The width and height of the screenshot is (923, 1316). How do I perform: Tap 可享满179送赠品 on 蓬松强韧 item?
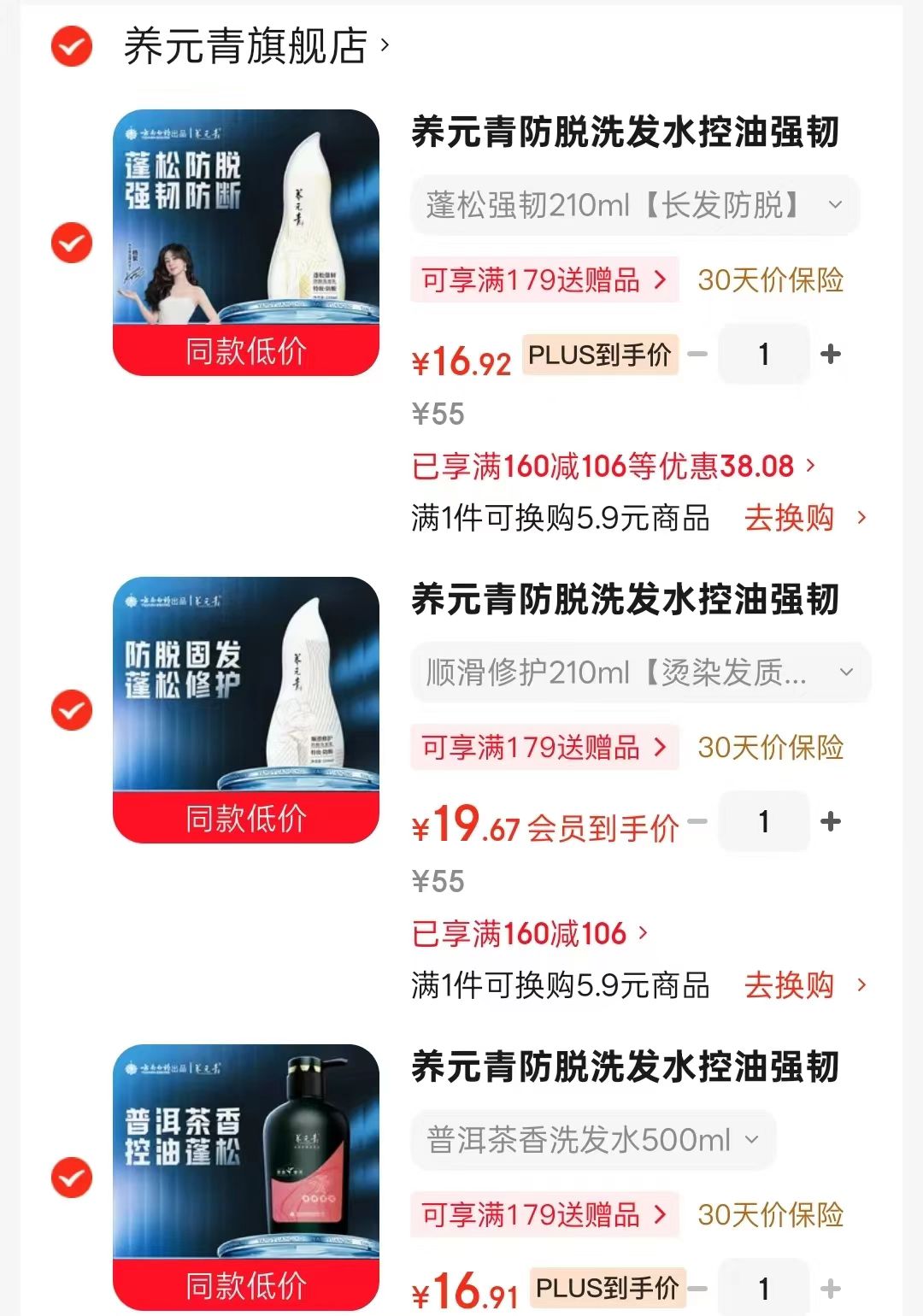(x=544, y=279)
